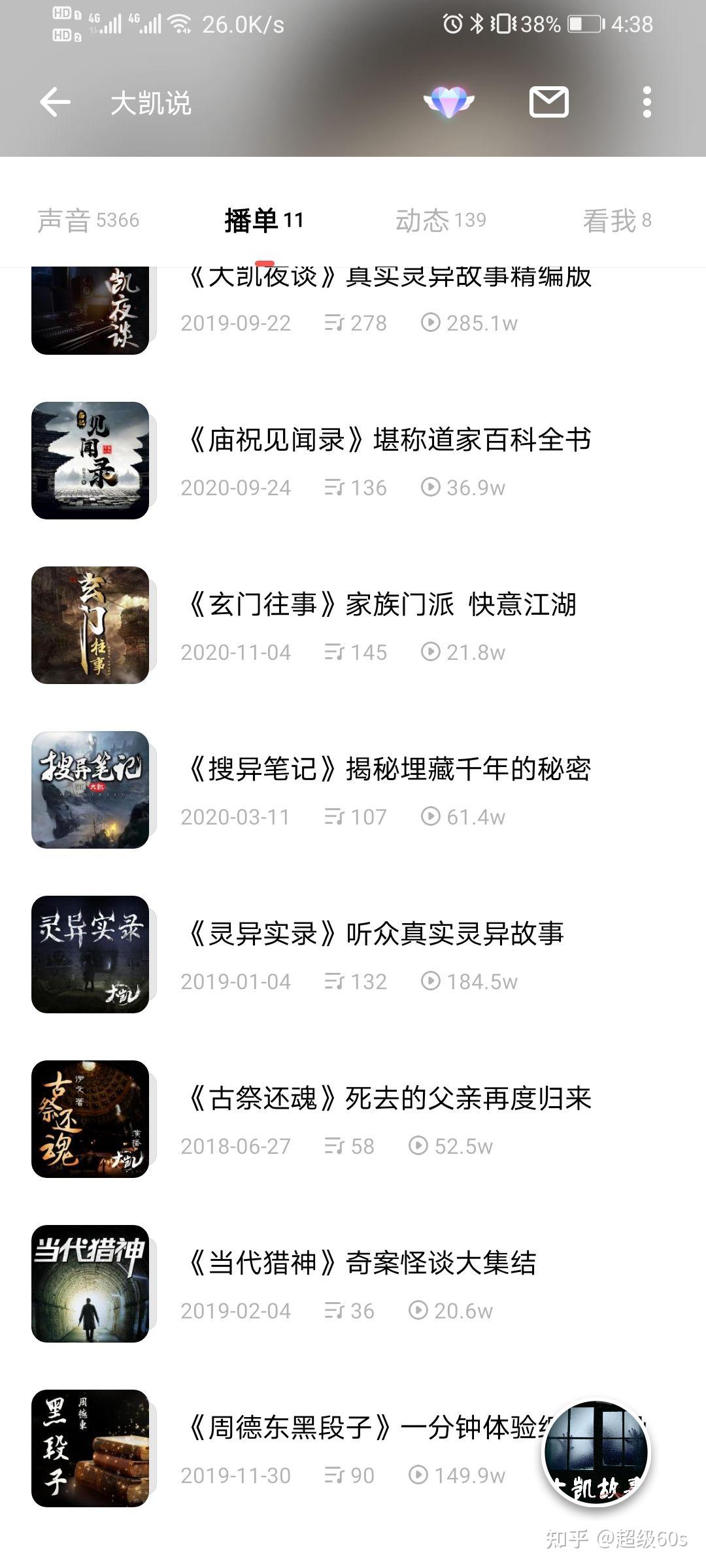This screenshot has height=1568, width=706.
Task: Open the messages envelope icon
Action: pyautogui.click(x=548, y=102)
